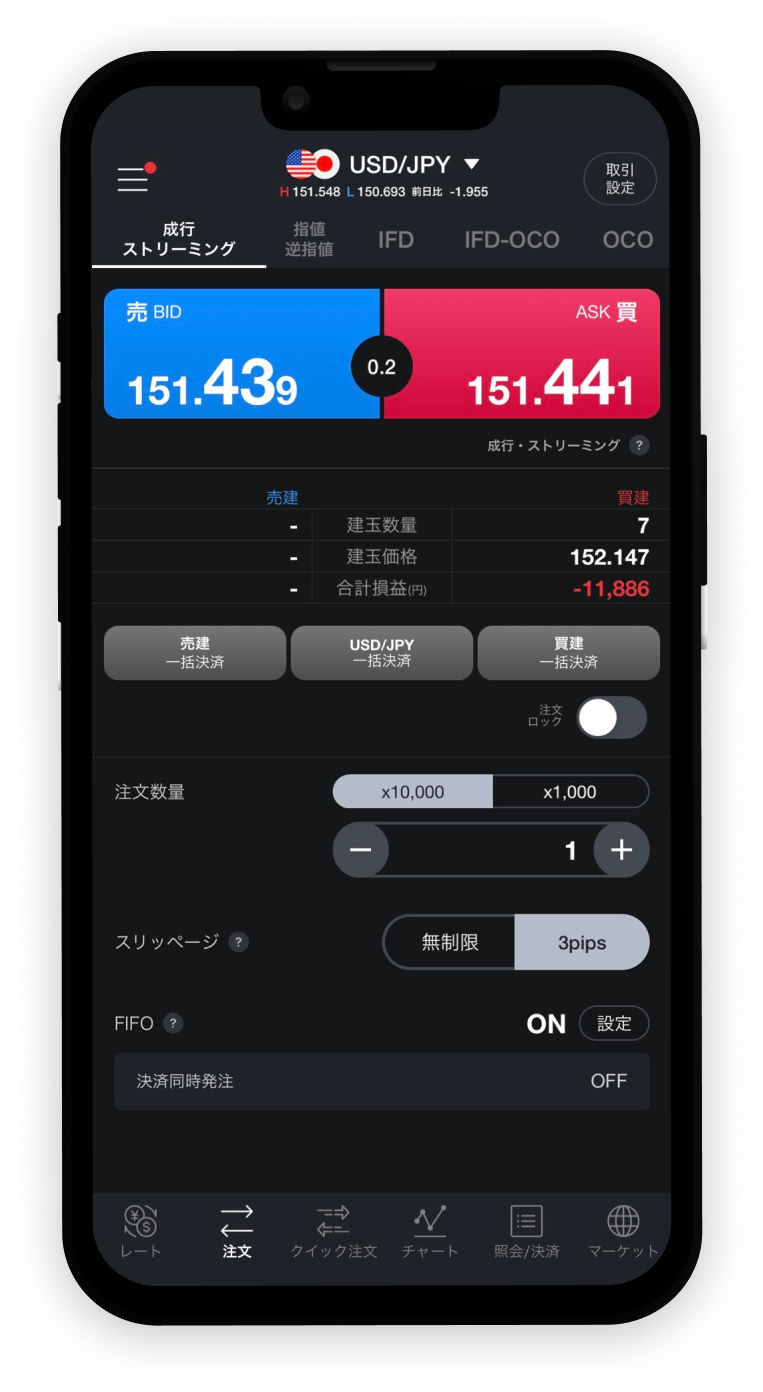Switch to the OCO order tab
The height and width of the screenshot is (1392, 763).
tap(628, 240)
